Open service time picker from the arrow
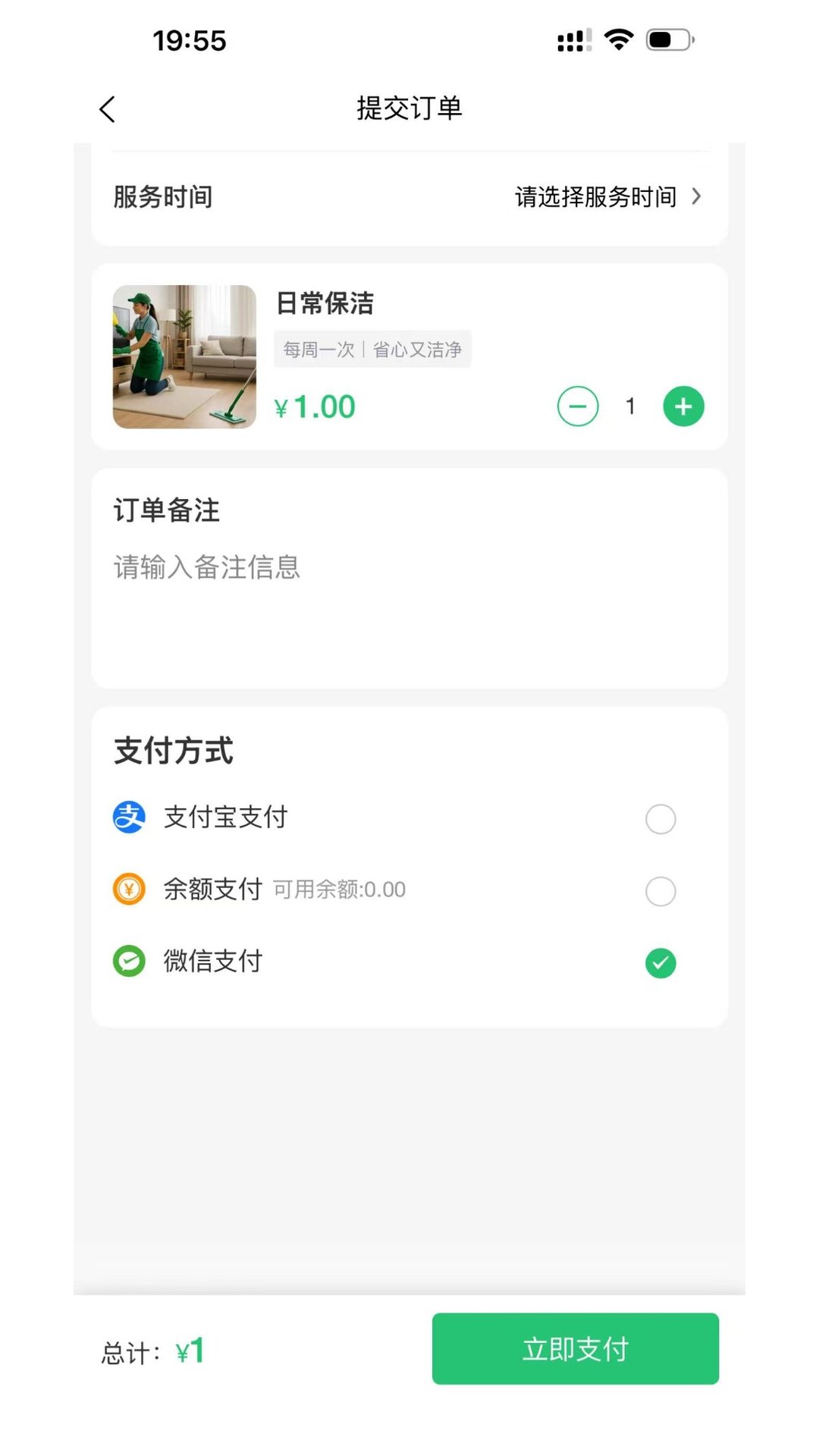The image size is (819, 1456). 697,196
